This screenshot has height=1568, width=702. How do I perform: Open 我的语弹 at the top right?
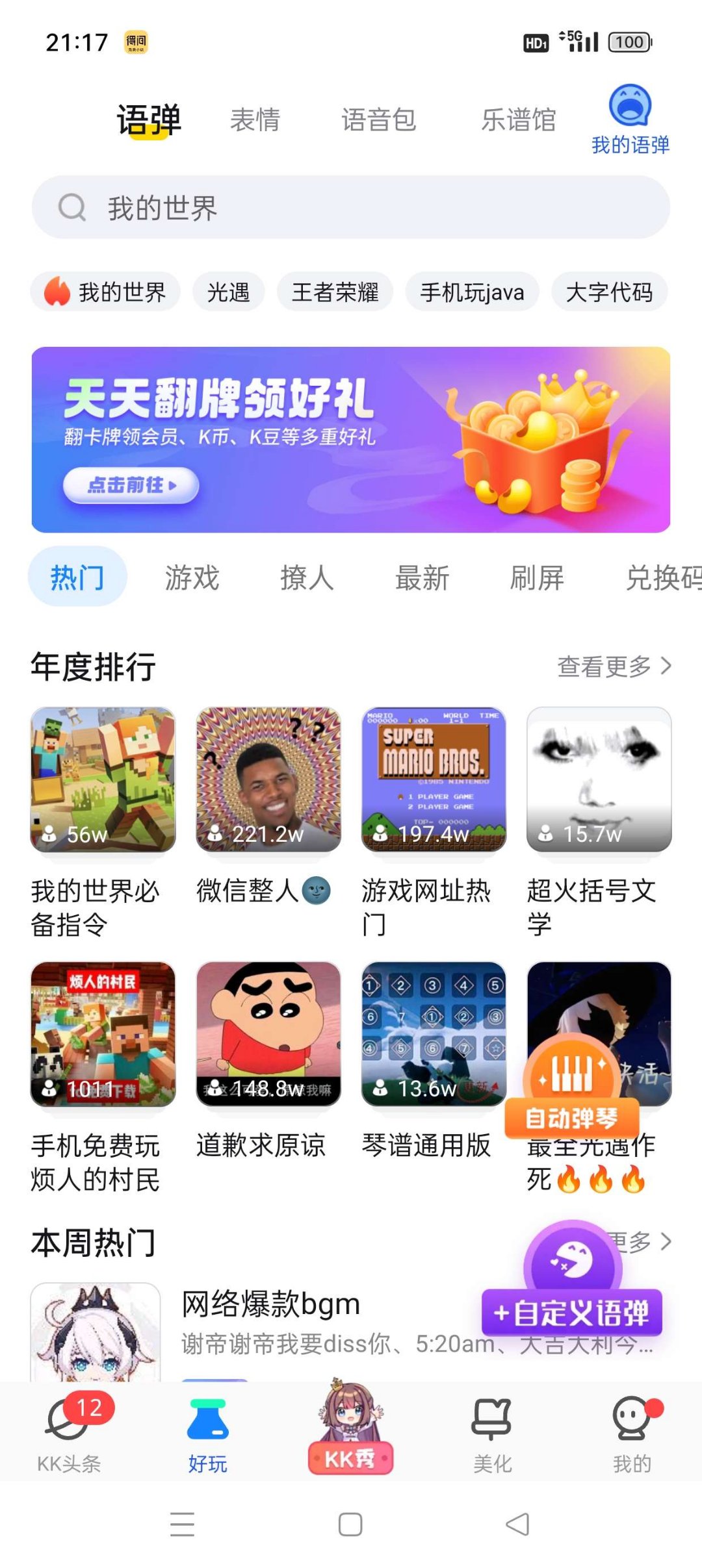[630, 120]
